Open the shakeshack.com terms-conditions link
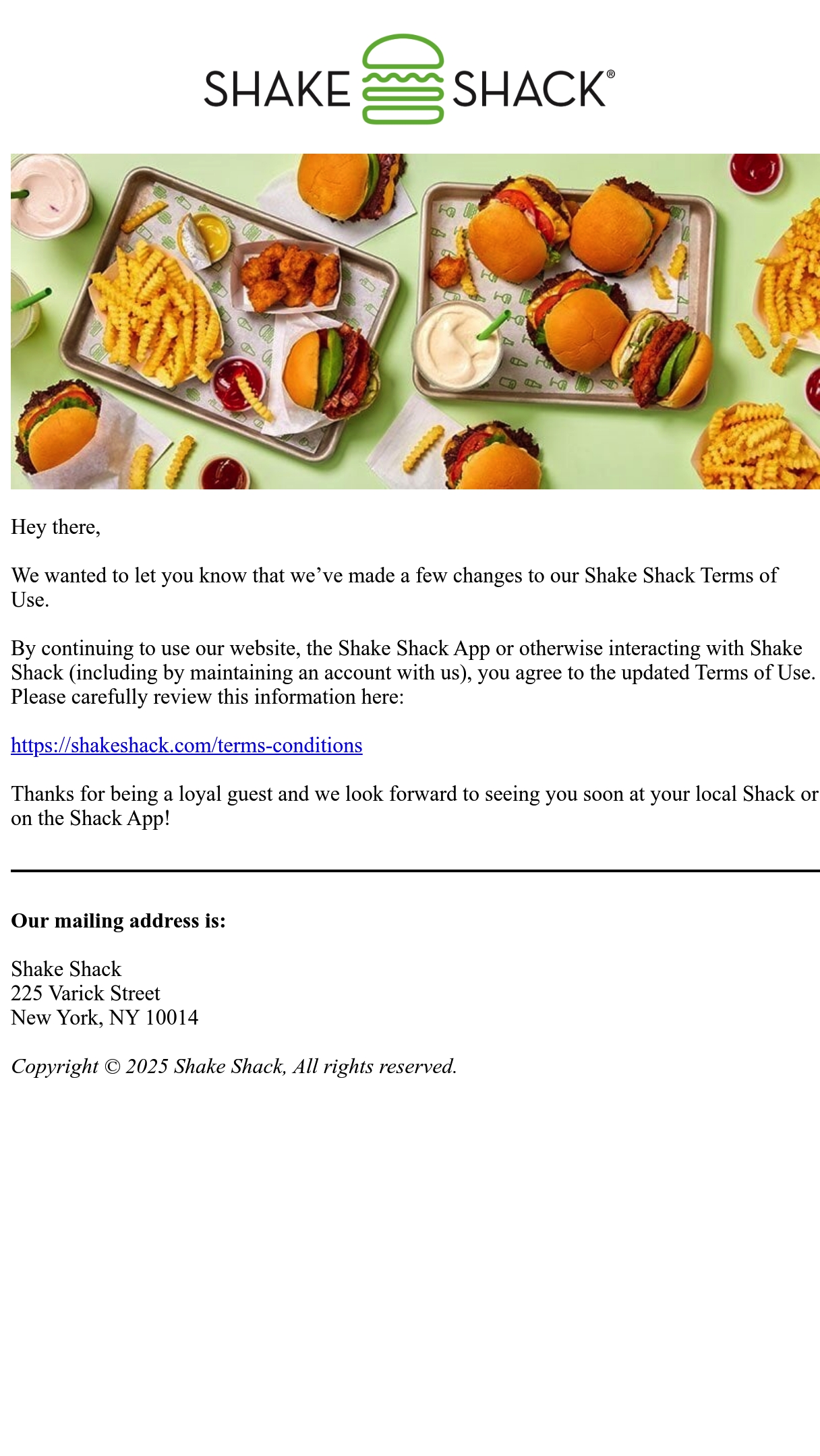Viewport: 820px width, 1456px height. coord(187,746)
